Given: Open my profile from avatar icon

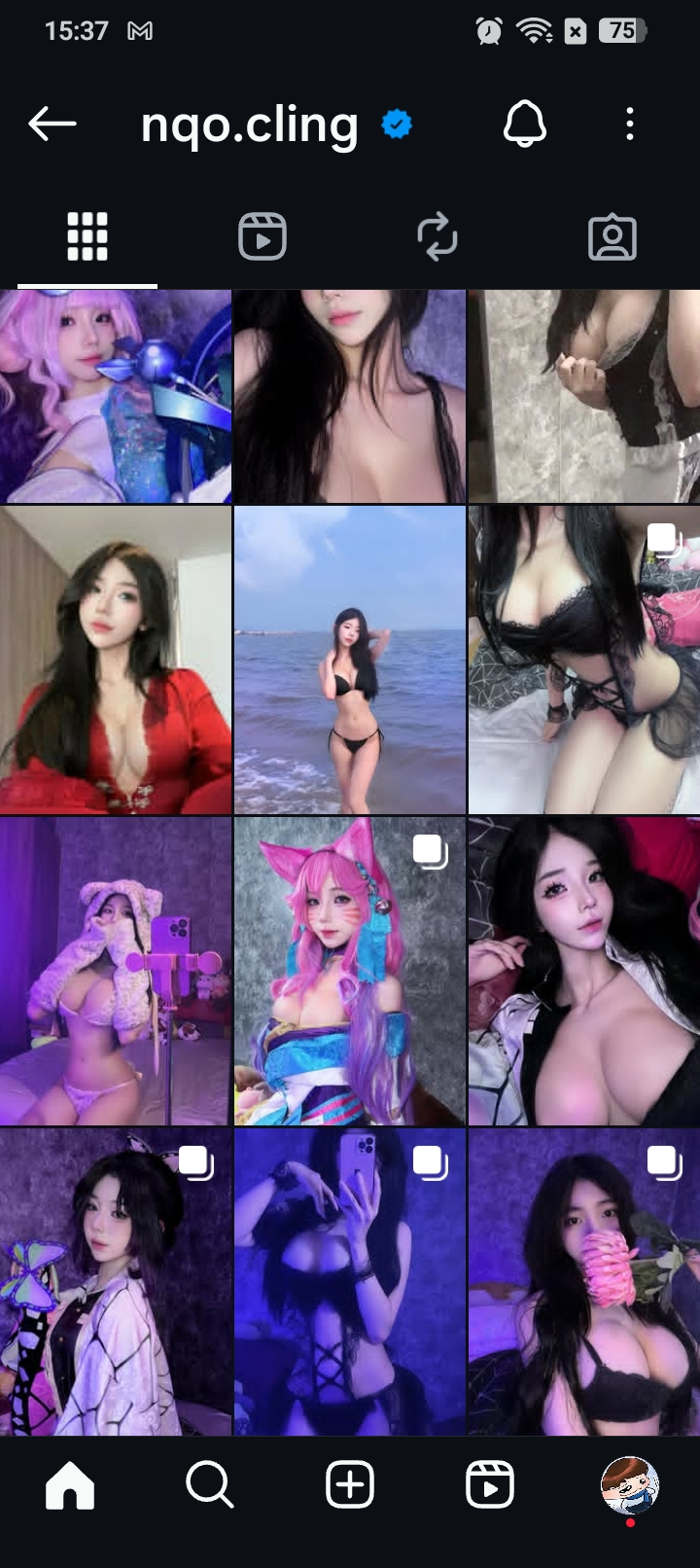Looking at the screenshot, I should pos(630,1485).
